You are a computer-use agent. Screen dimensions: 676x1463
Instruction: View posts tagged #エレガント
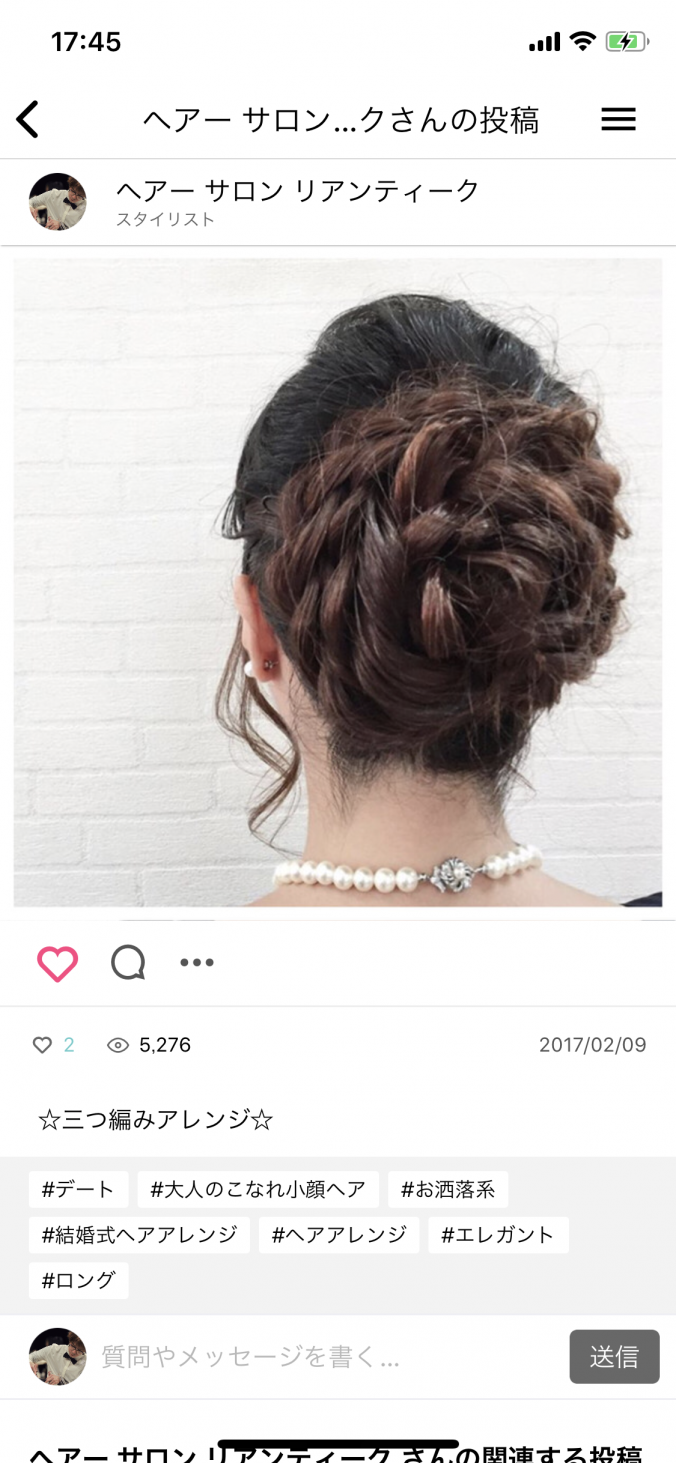[x=498, y=1235]
